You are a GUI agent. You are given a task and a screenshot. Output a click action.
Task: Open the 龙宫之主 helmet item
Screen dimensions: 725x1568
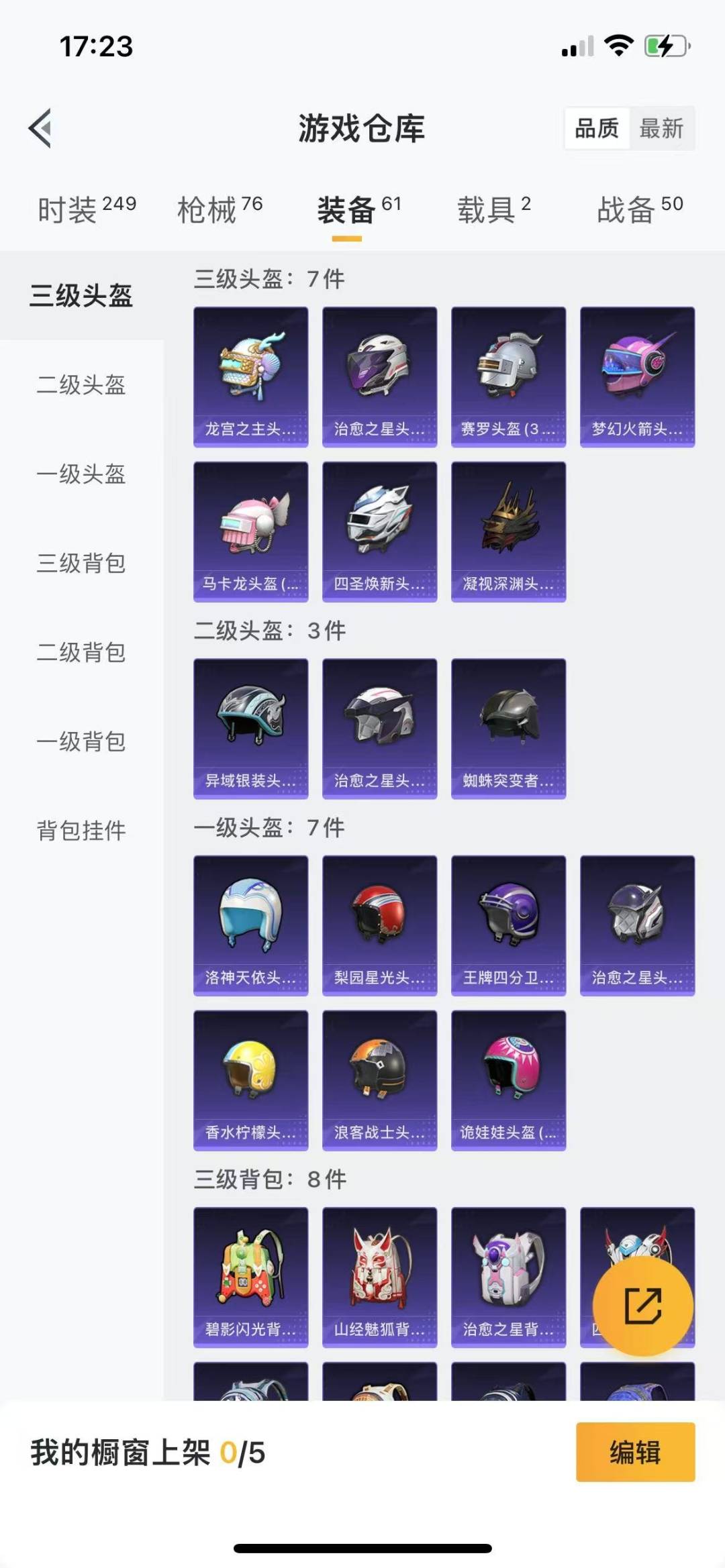pos(250,376)
